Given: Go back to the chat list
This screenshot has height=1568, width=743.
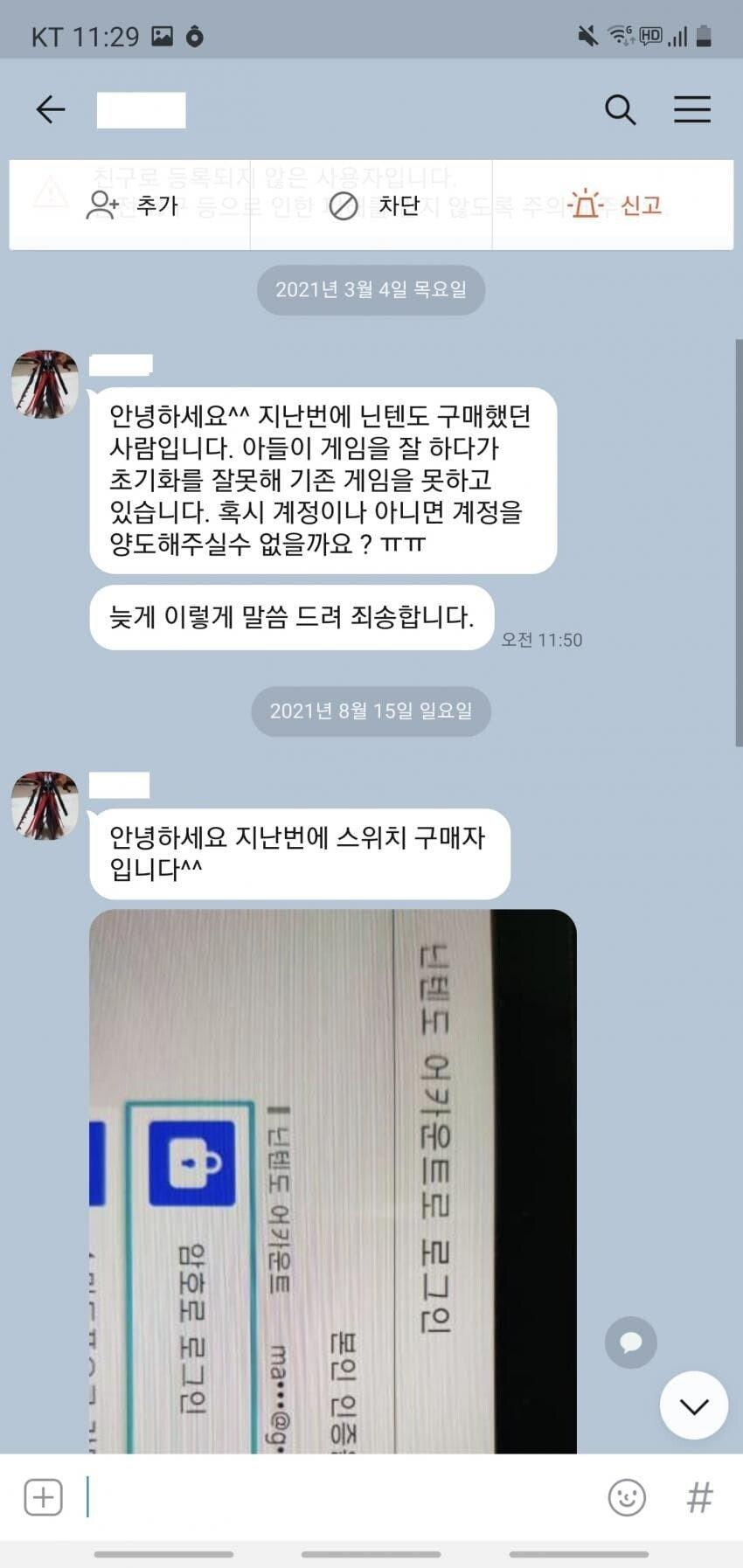Looking at the screenshot, I should (50, 109).
